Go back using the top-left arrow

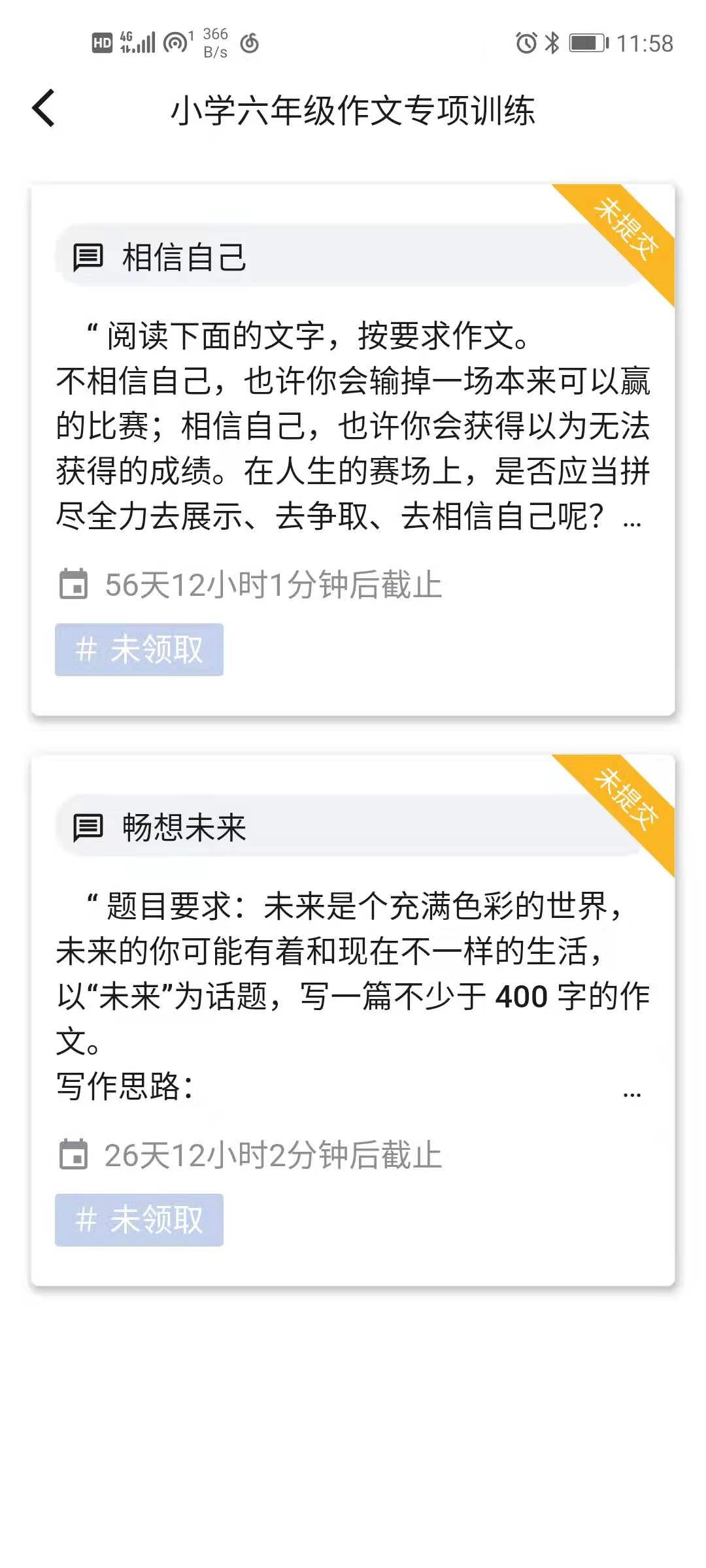(x=44, y=108)
